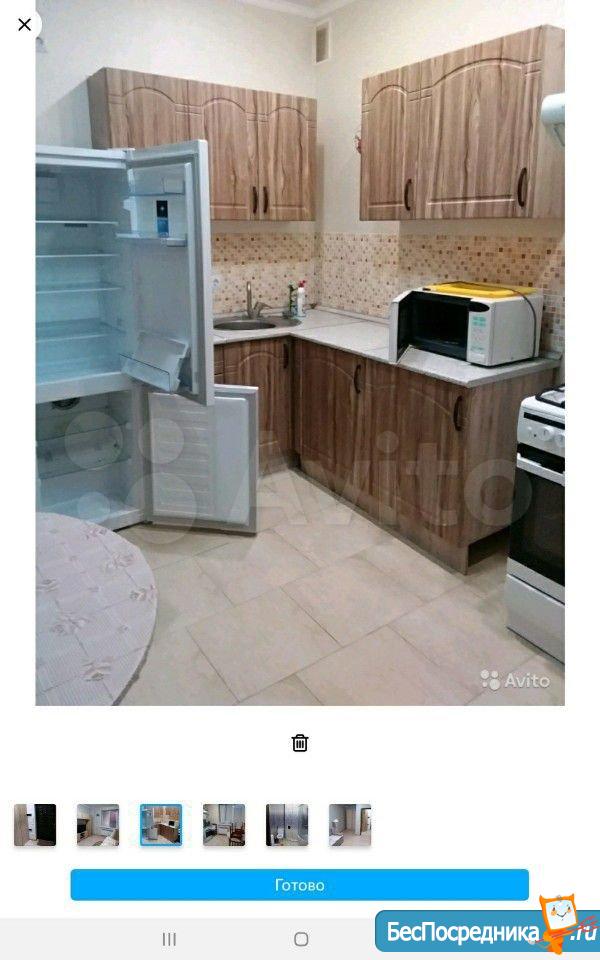Open the fifth thumbnail showing the bathroom
600x960 pixels.
tap(287, 825)
